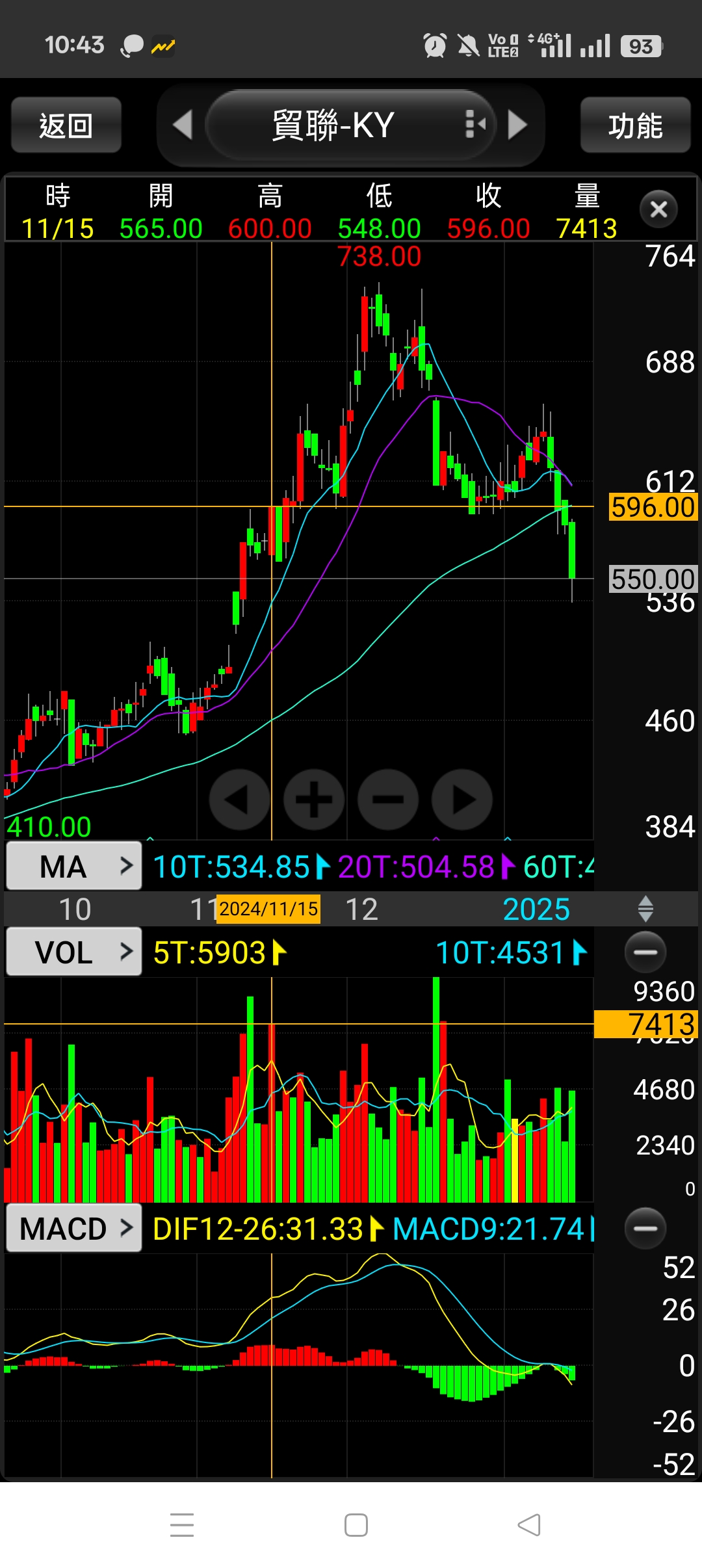Switch to the previous stock with left arrow
702x1568 pixels.
(x=183, y=125)
